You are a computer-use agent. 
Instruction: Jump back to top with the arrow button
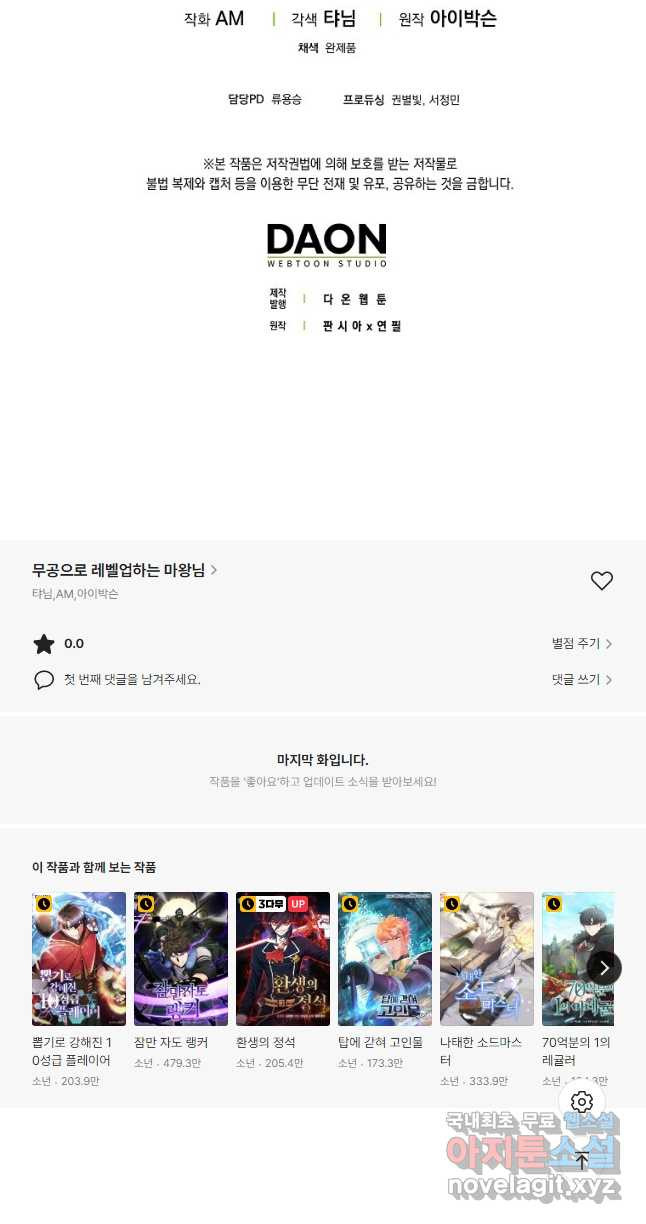point(582,1161)
